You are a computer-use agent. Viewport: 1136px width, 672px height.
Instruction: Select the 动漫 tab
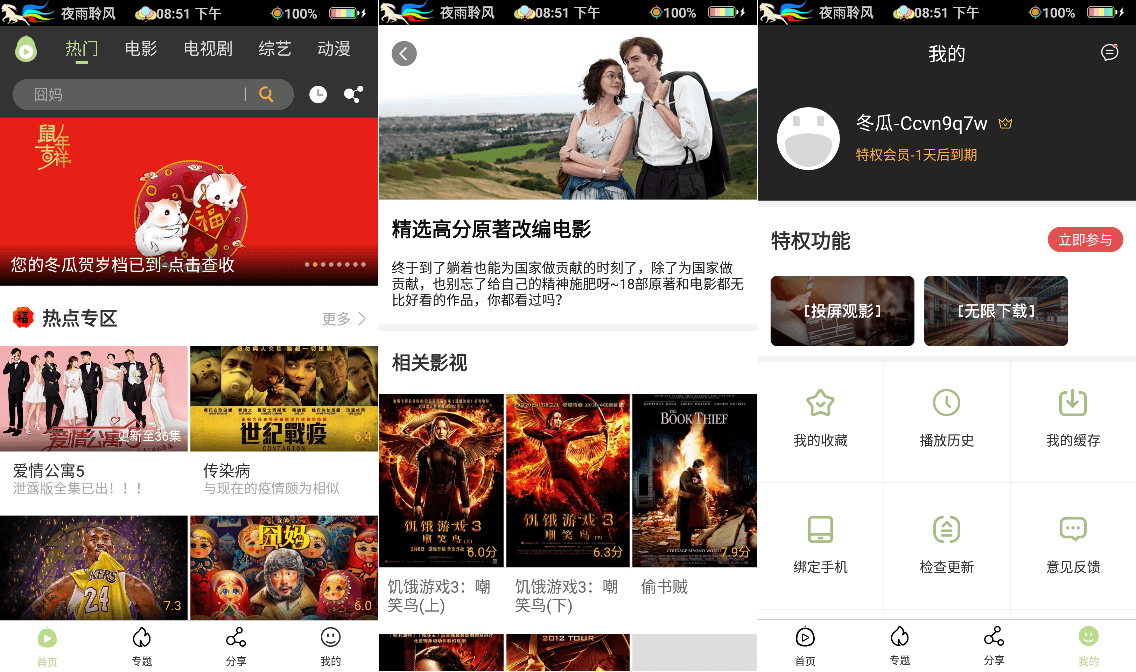coord(334,48)
